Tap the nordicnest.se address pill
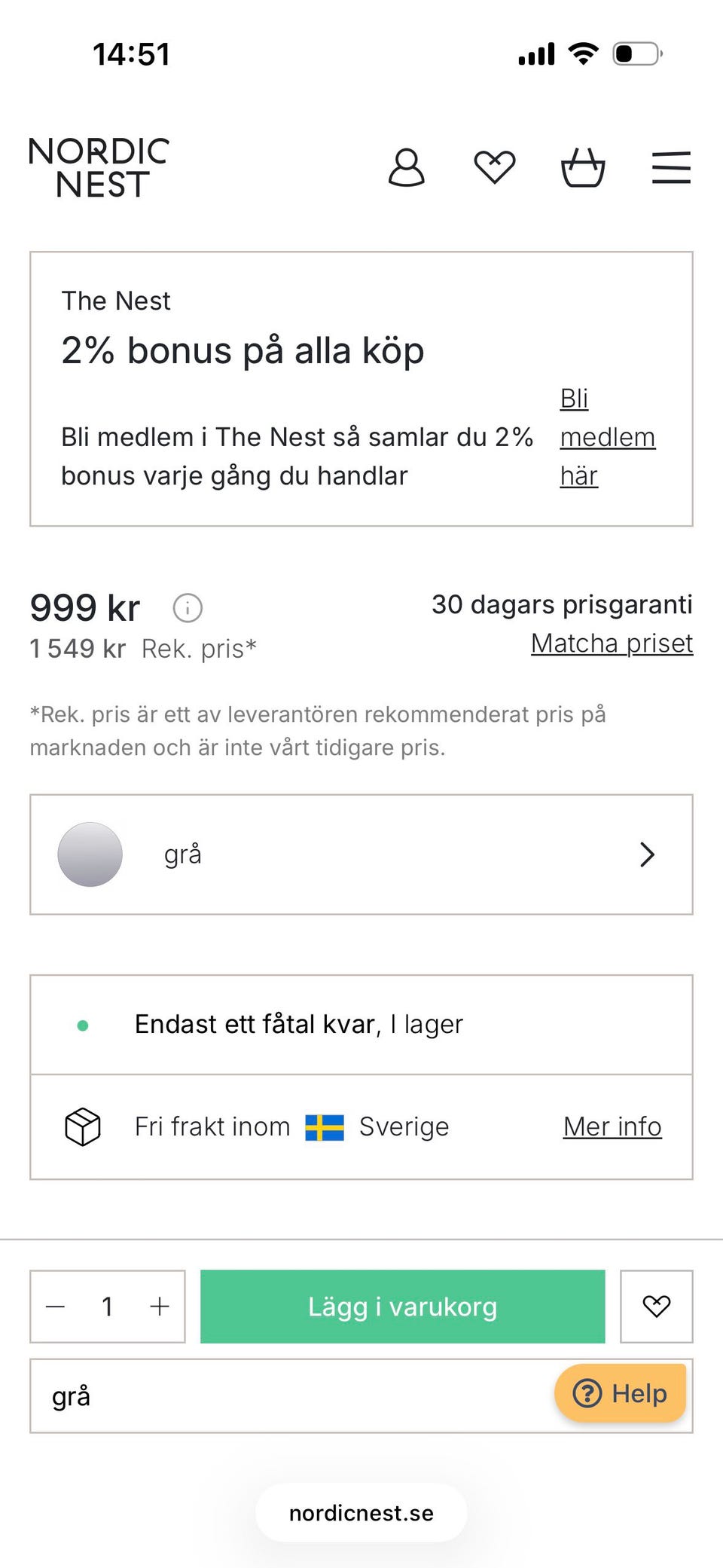 [x=361, y=1512]
